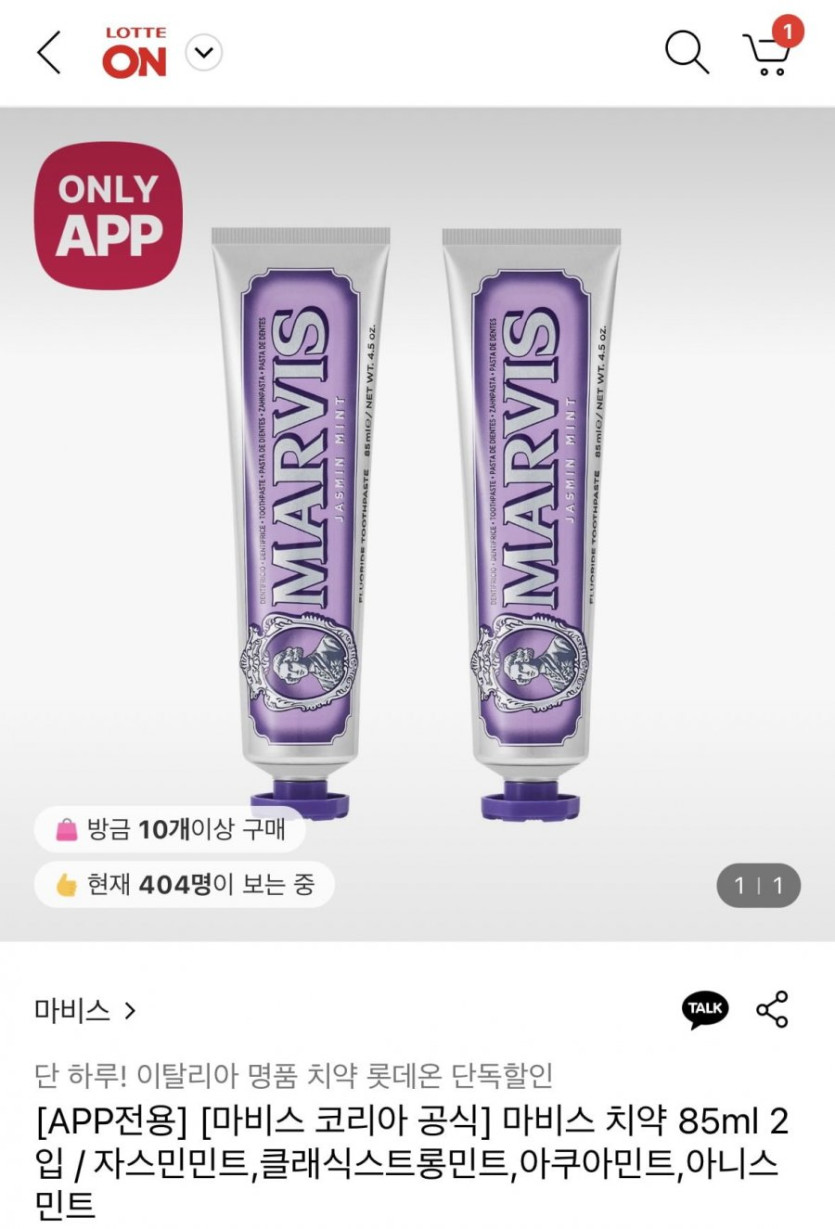Image resolution: width=835 pixels, height=1229 pixels.
Task: Expand the dropdown next to Lotte ON logo
Action: pos(204,52)
